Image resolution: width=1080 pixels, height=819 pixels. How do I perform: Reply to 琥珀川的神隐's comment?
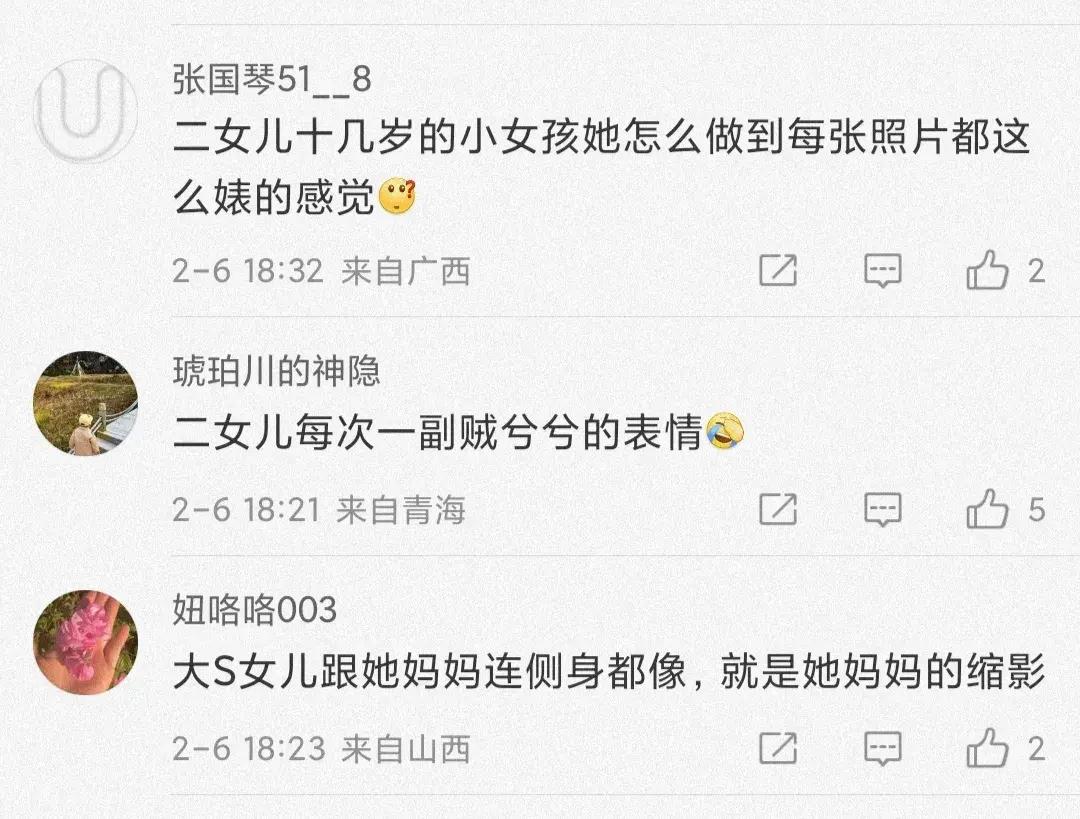882,510
